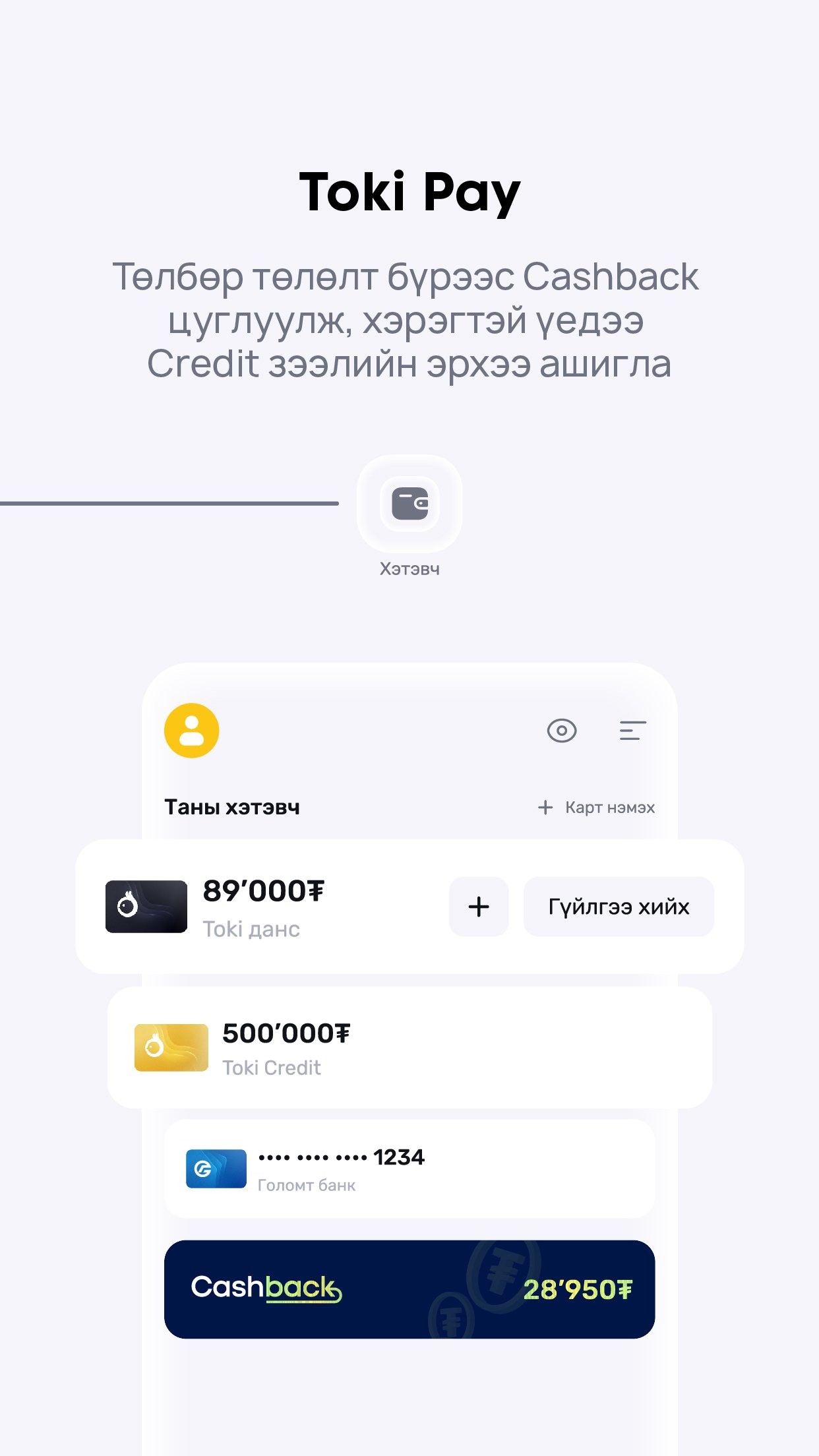The width and height of the screenshot is (819, 1456).
Task: Tap the yellow Toki Credit card icon
Action: tap(170, 1048)
